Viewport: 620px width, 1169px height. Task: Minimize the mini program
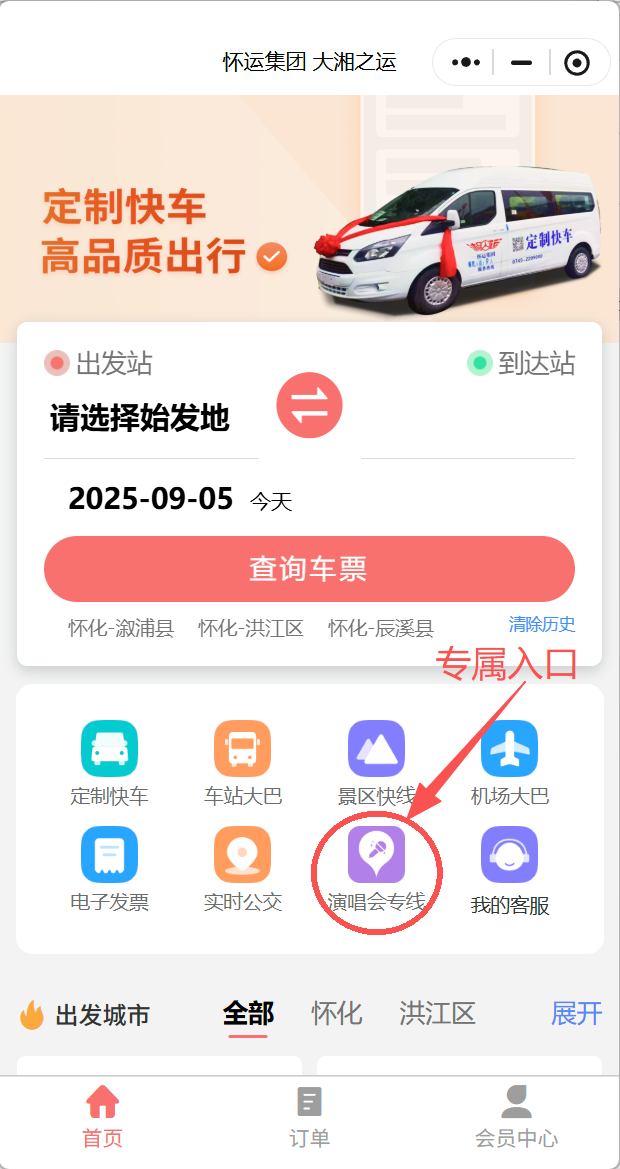(521, 63)
